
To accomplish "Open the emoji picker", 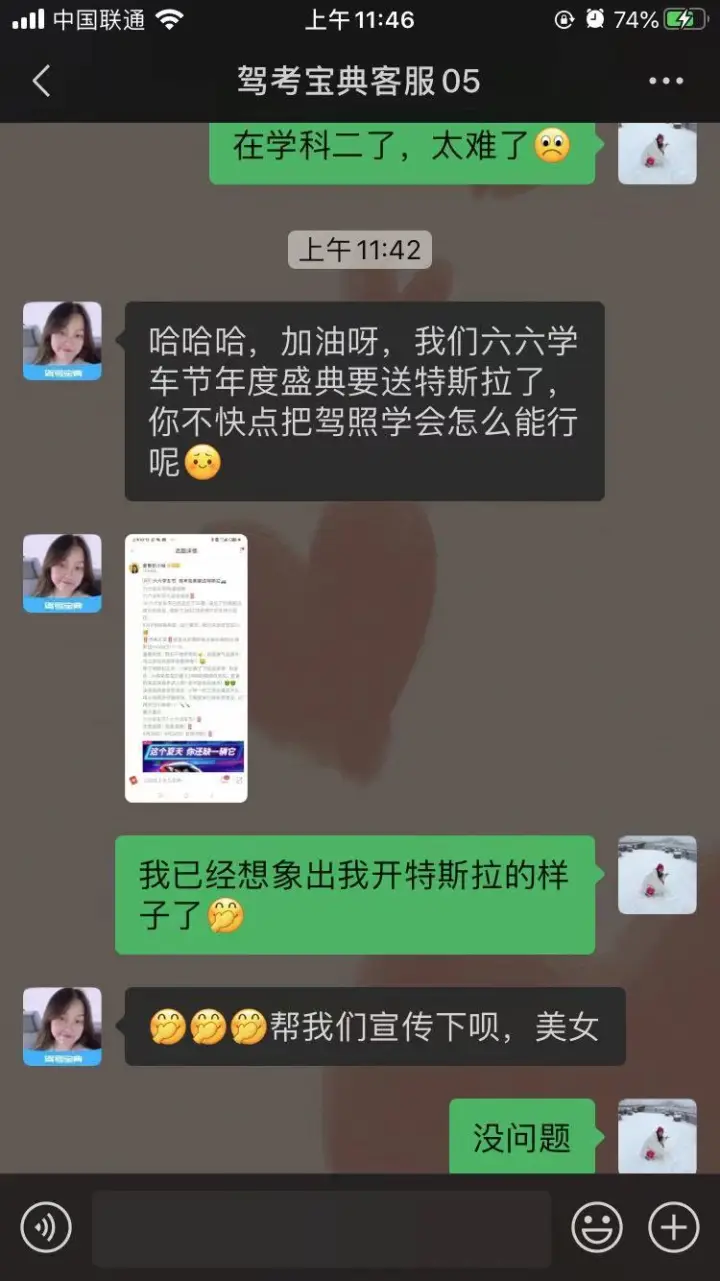I will click(597, 1227).
